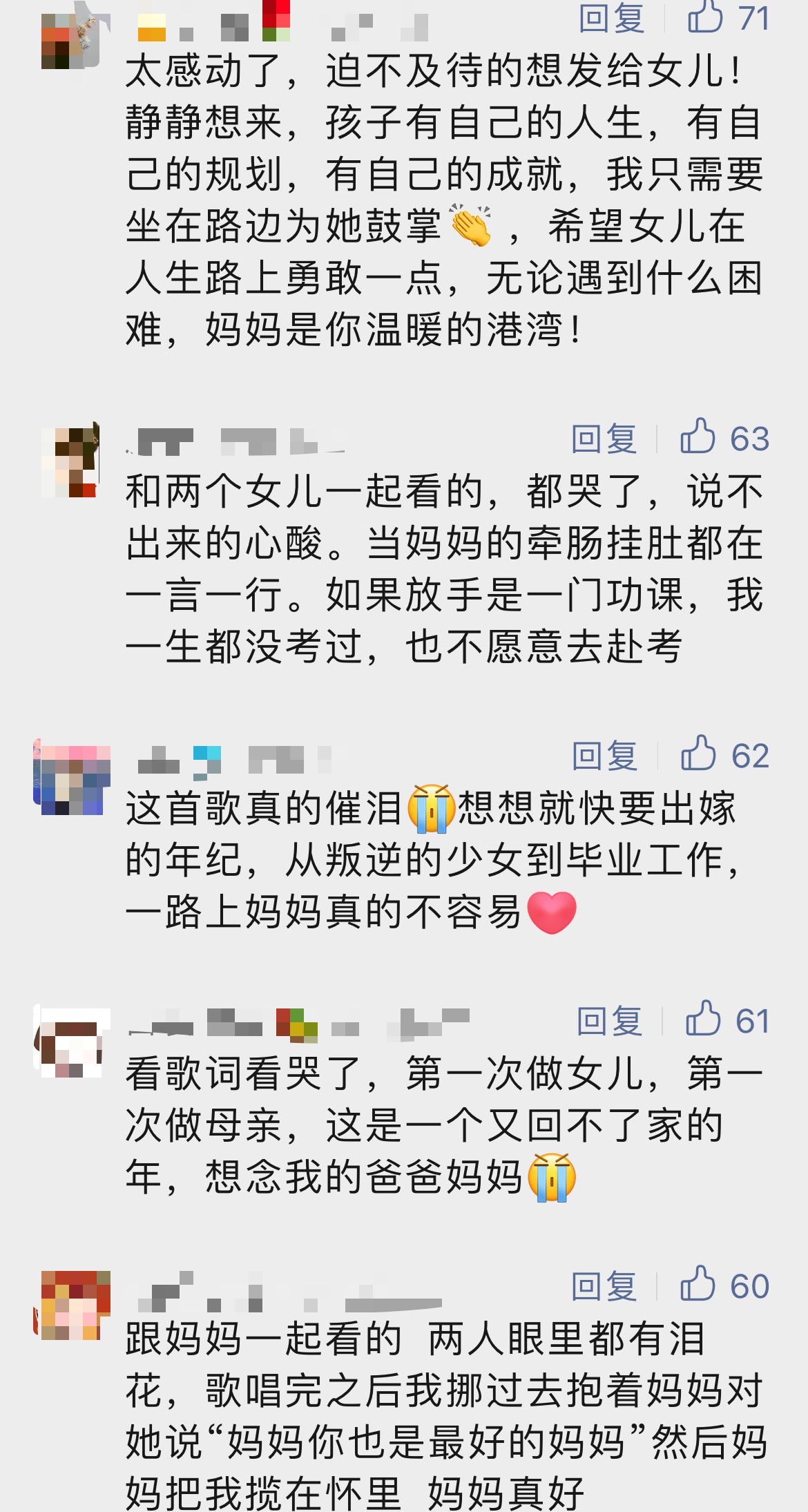Reply to the comment with 62 likes
Viewport: 808px width, 1512px height.
tap(605, 756)
